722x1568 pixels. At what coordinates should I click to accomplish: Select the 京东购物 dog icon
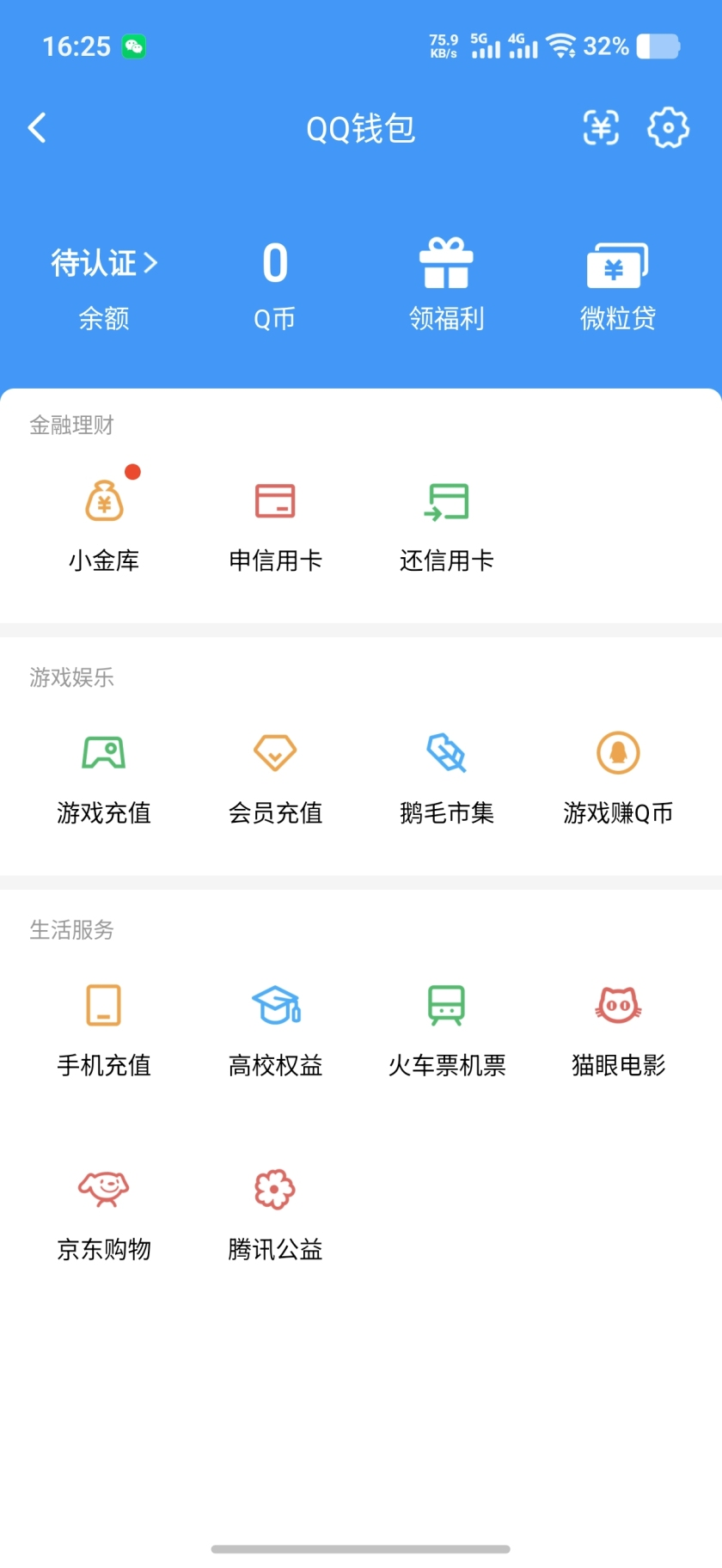tap(103, 1189)
